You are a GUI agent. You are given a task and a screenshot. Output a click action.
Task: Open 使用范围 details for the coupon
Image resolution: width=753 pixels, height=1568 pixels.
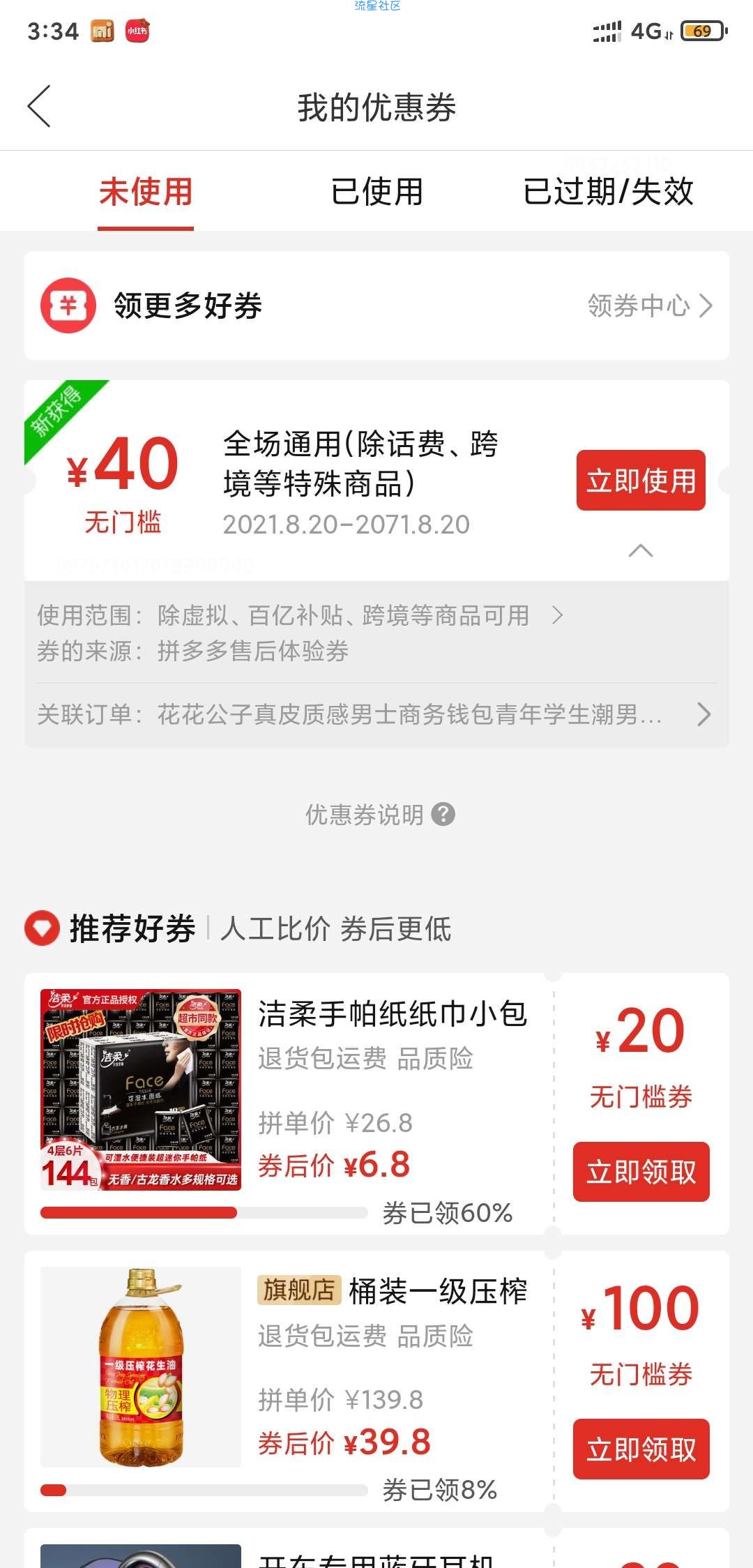click(300, 615)
